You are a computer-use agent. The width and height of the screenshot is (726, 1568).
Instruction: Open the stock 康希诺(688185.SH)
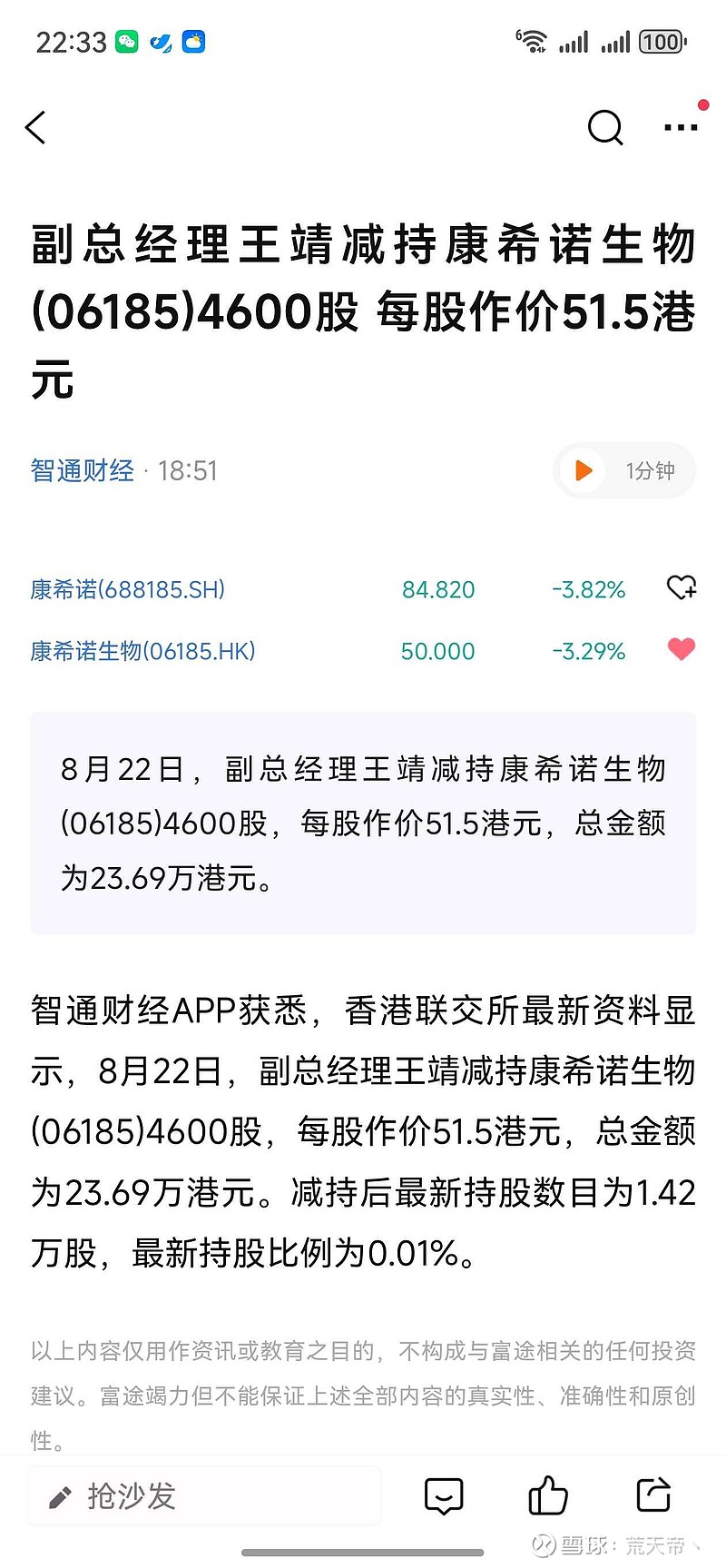[127, 589]
